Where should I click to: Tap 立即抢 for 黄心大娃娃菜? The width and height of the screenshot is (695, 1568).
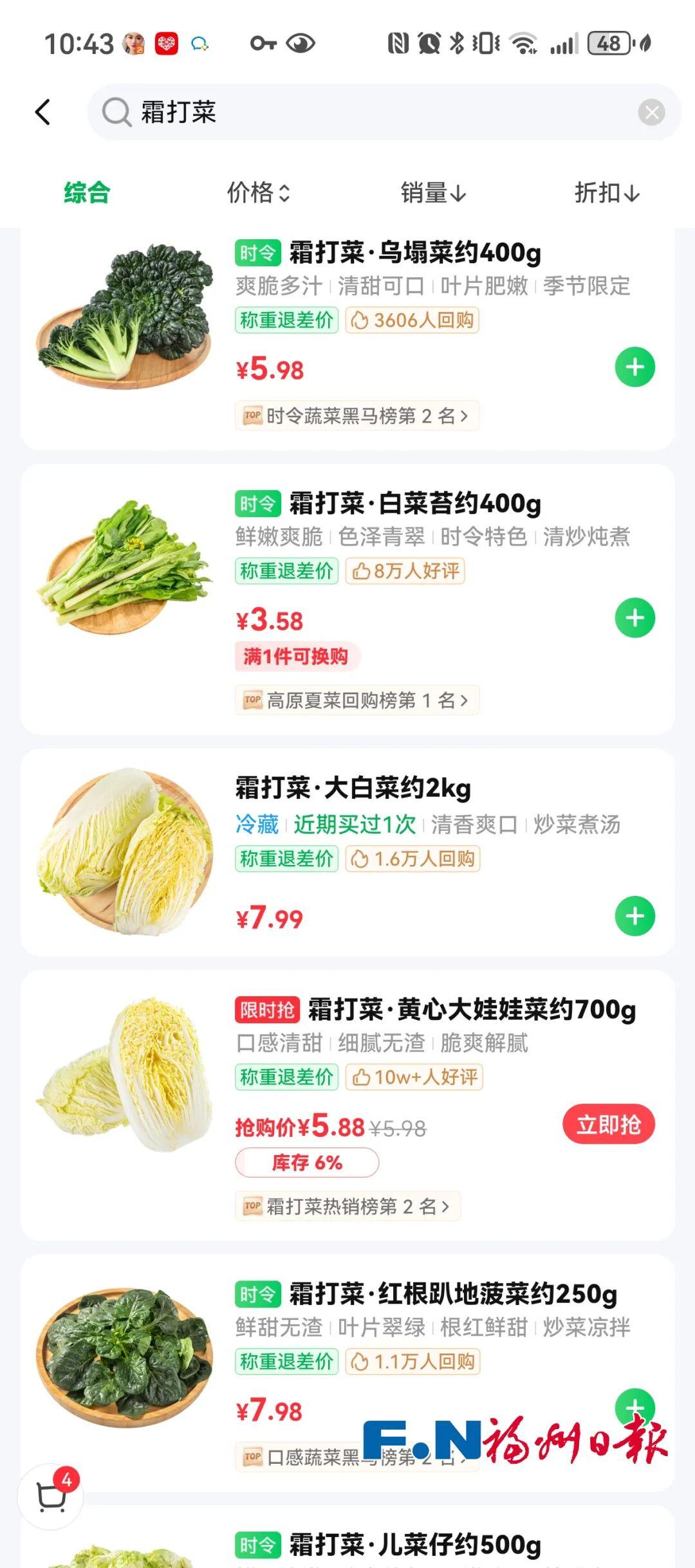point(608,1125)
